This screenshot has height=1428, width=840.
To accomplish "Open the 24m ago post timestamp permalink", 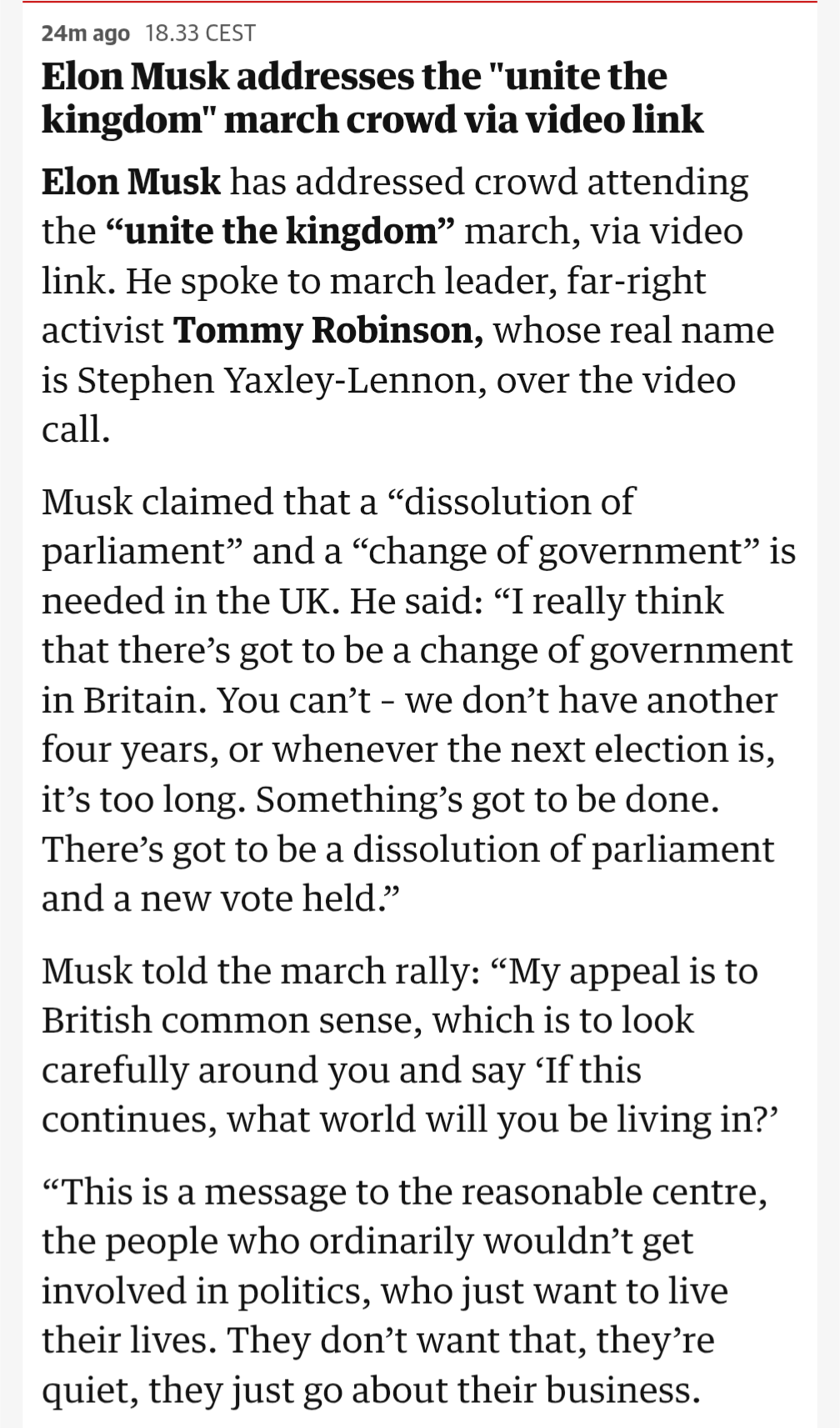I will [x=86, y=33].
